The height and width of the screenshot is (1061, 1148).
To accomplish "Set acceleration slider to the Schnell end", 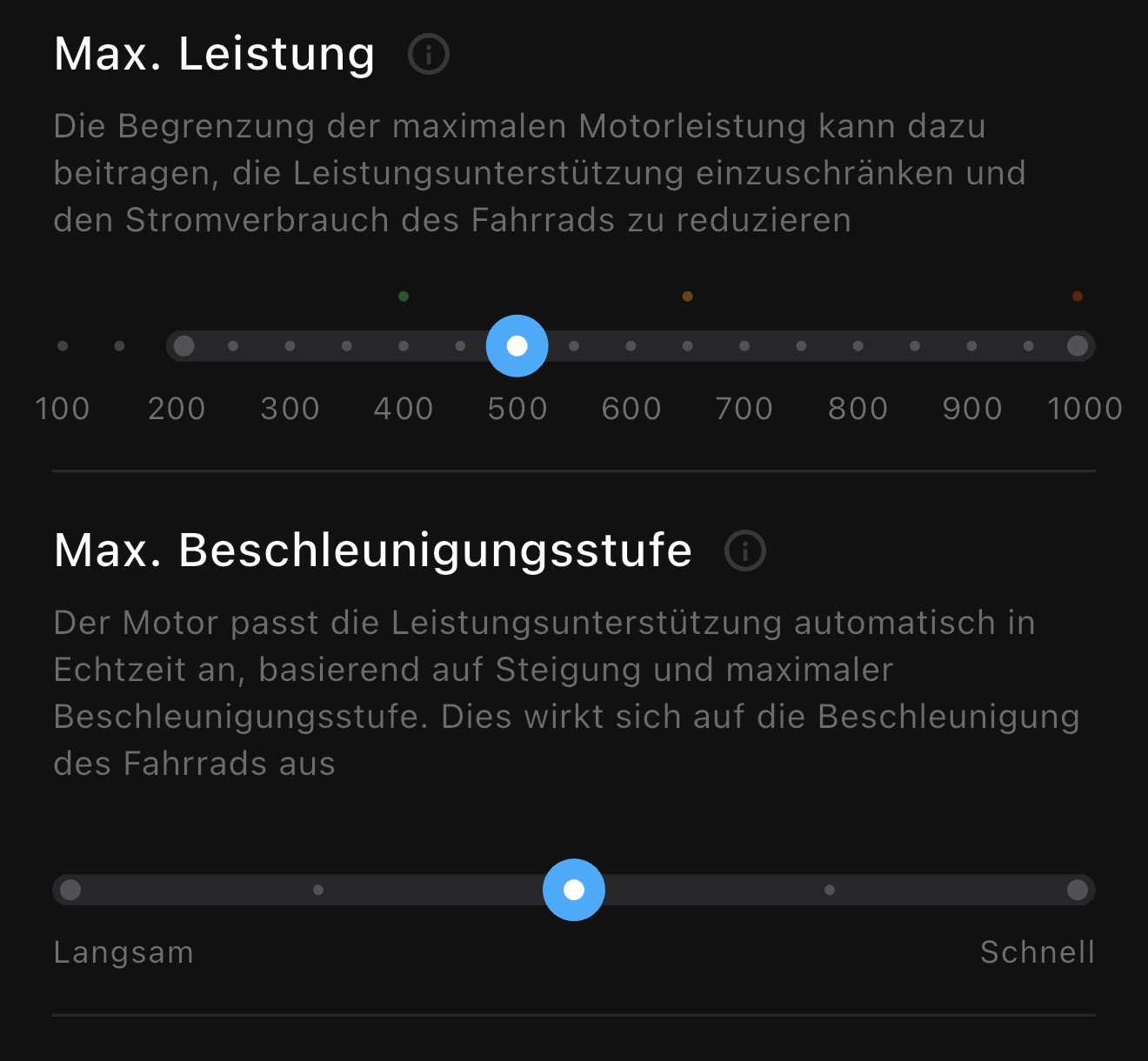I will click(1078, 890).
